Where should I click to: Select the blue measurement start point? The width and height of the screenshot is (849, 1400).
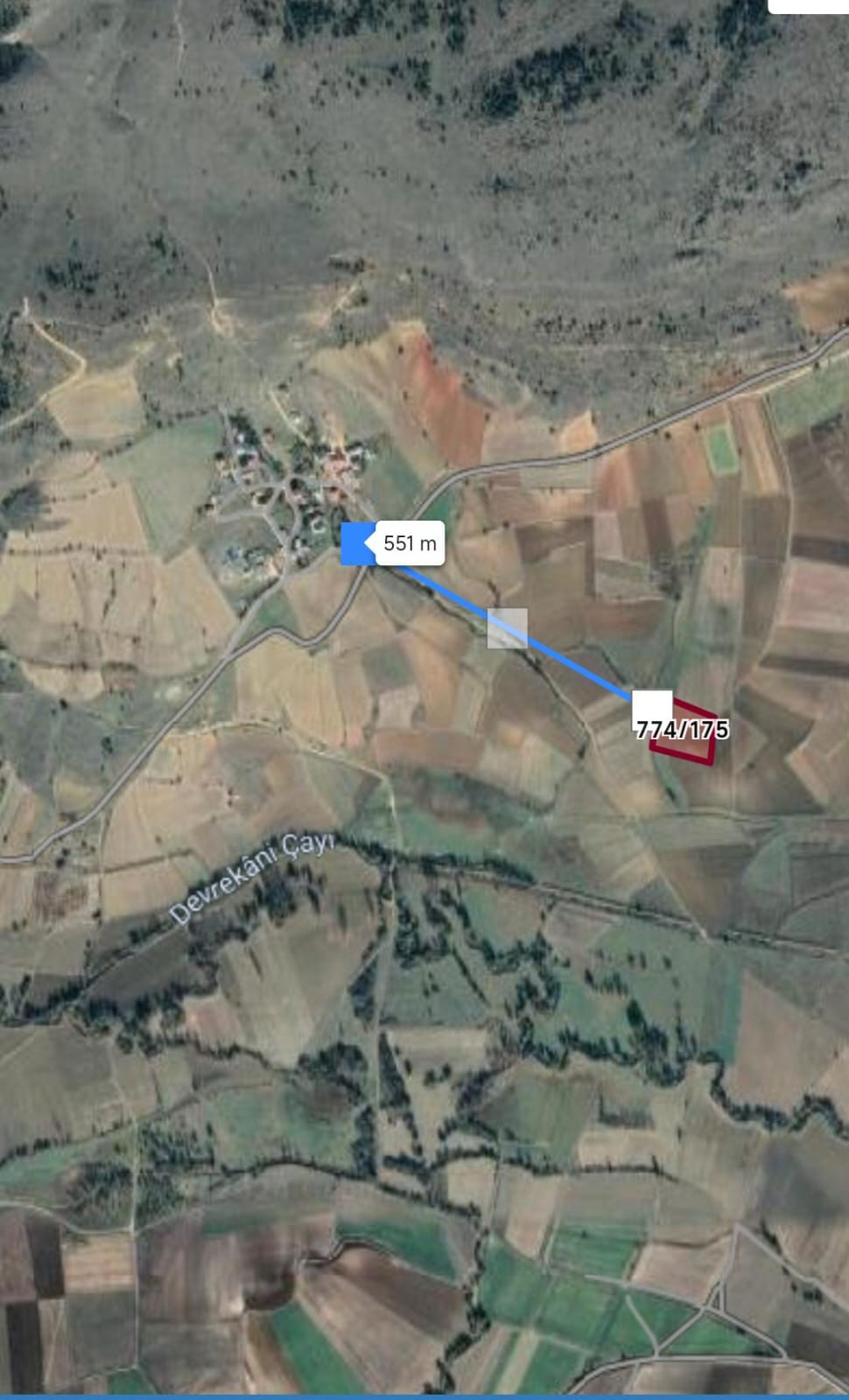click(x=354, y=544)
